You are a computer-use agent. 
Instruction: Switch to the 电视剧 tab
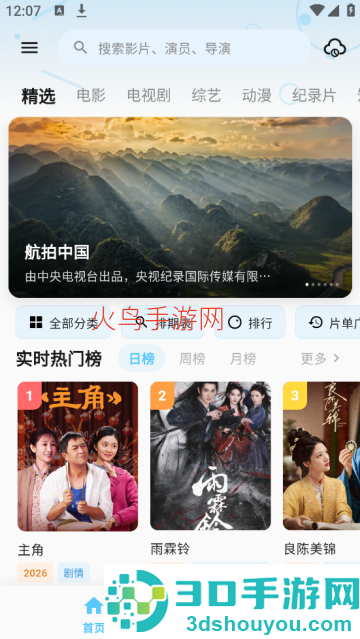149,96
